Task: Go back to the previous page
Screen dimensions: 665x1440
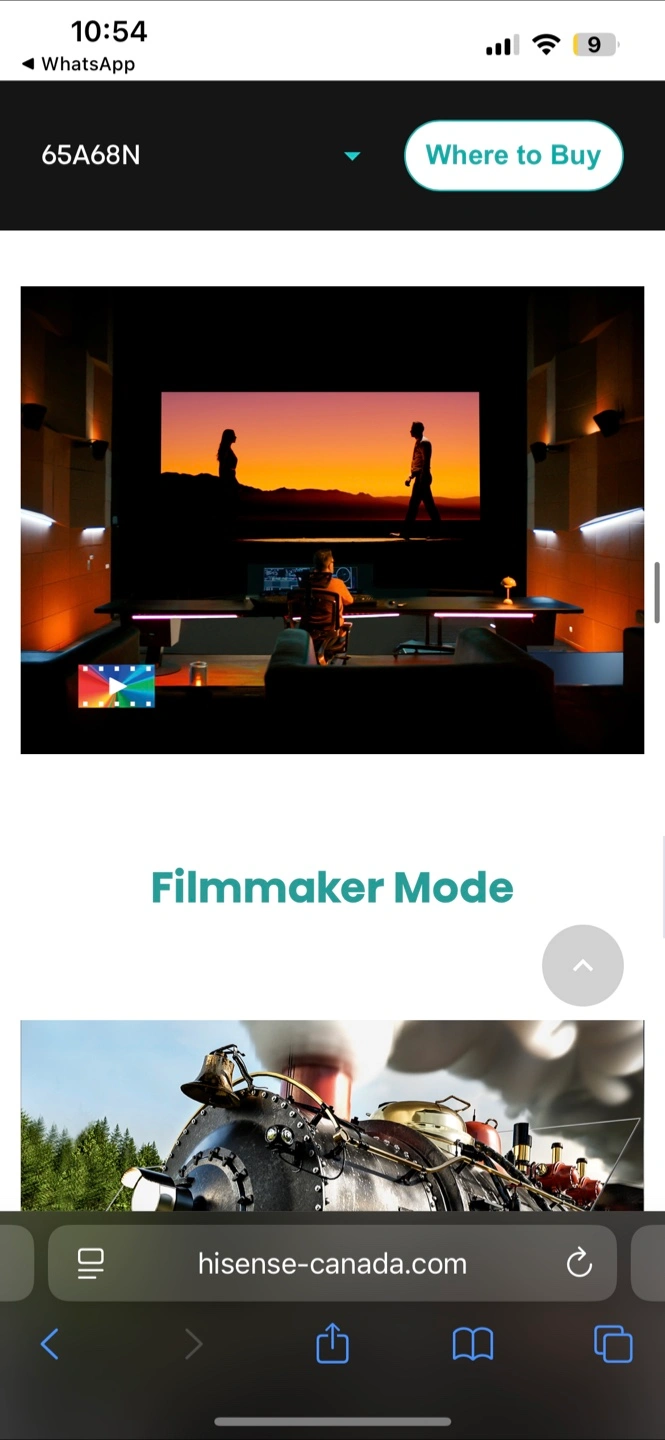Action: [x=49, y=1344]
